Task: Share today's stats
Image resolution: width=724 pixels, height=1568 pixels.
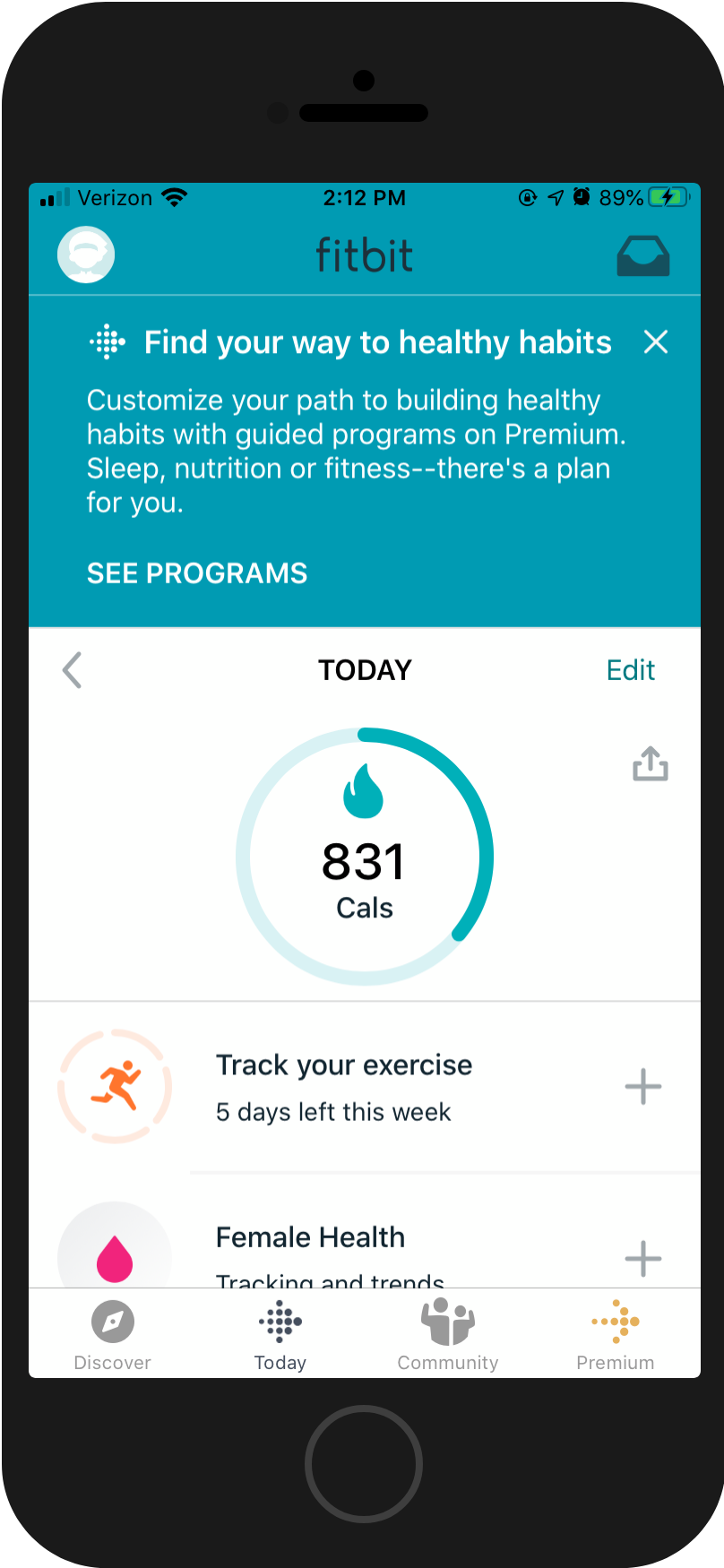Action: [x=651, y=763]
